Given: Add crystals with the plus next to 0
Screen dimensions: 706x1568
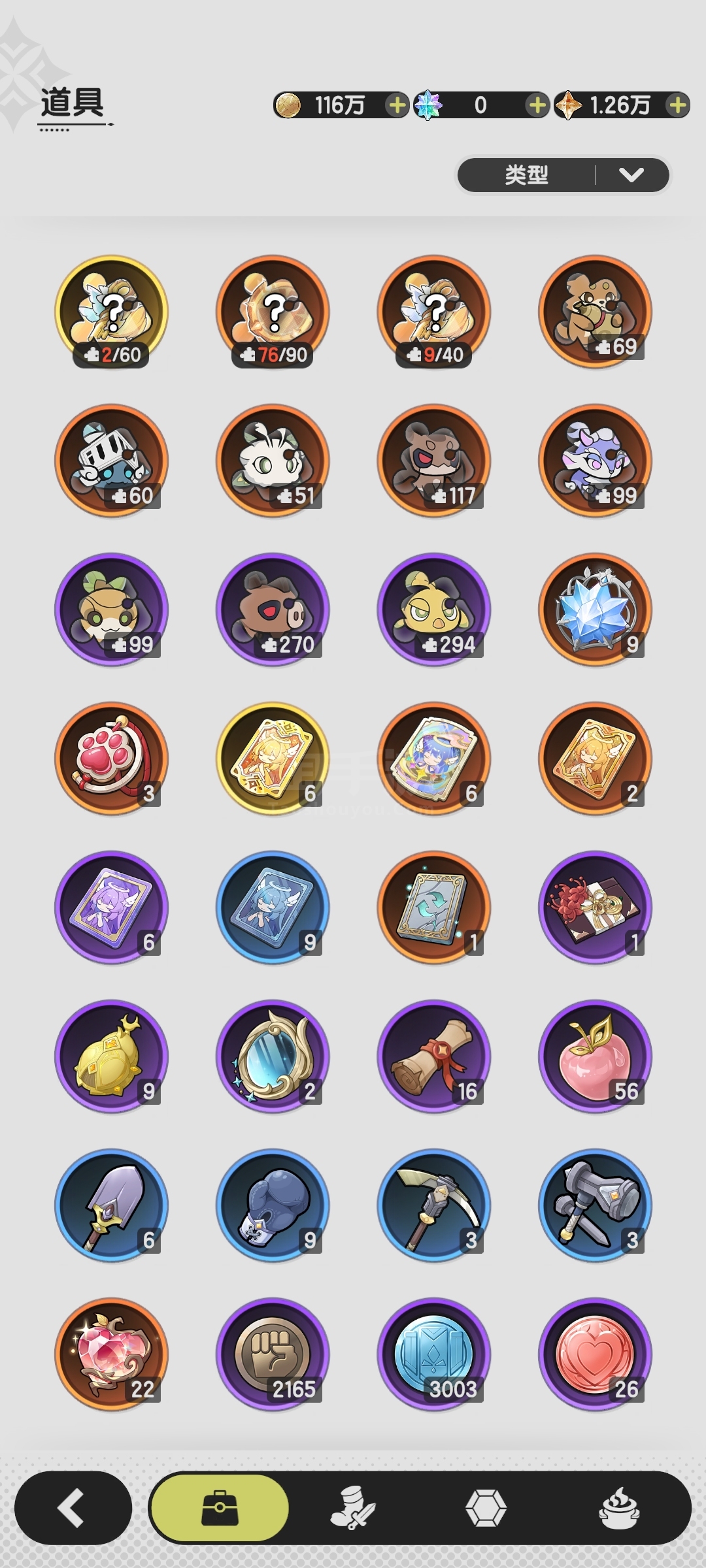Looking at the screenshot, I should pyautogui.click(x=537, y=105).
